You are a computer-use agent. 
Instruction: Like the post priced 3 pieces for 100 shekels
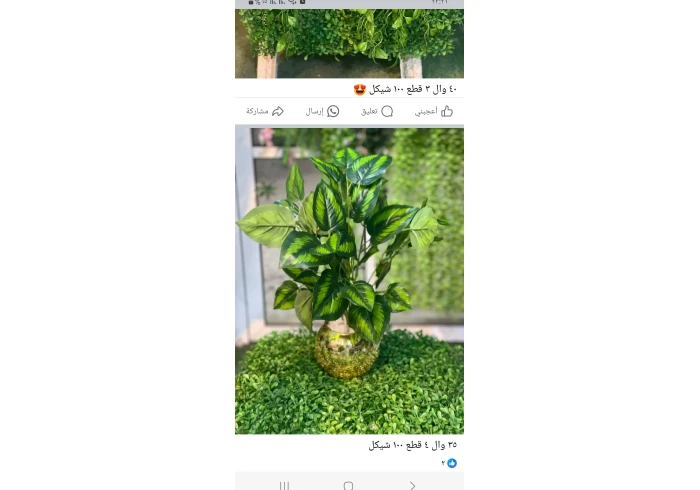tap(434, 111)
